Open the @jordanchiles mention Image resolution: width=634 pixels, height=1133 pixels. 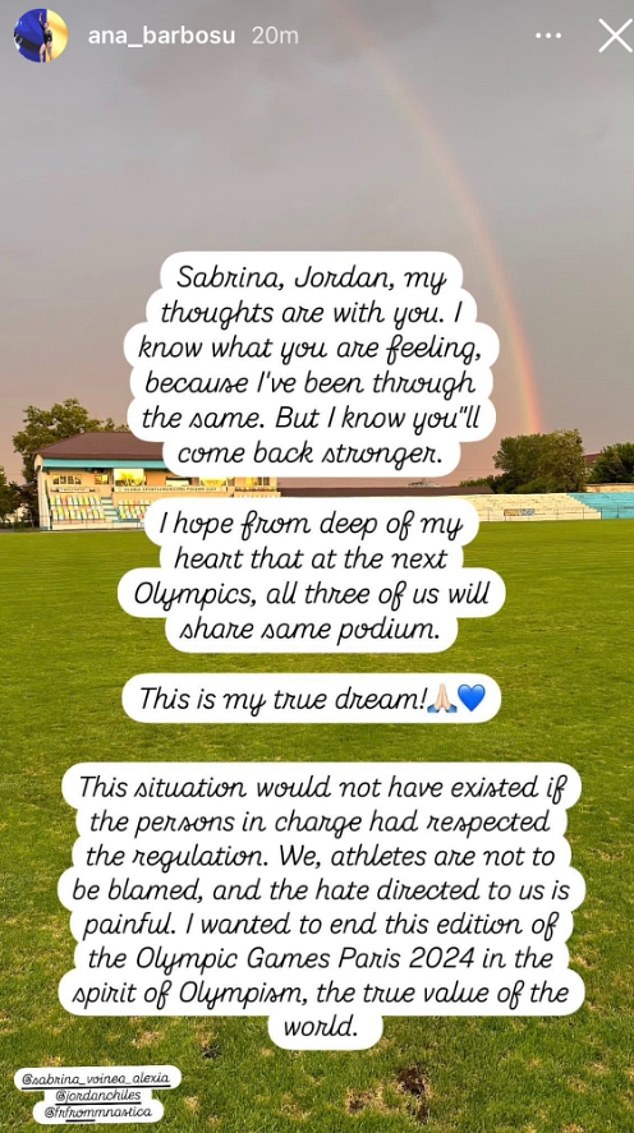coord(98,1093)
